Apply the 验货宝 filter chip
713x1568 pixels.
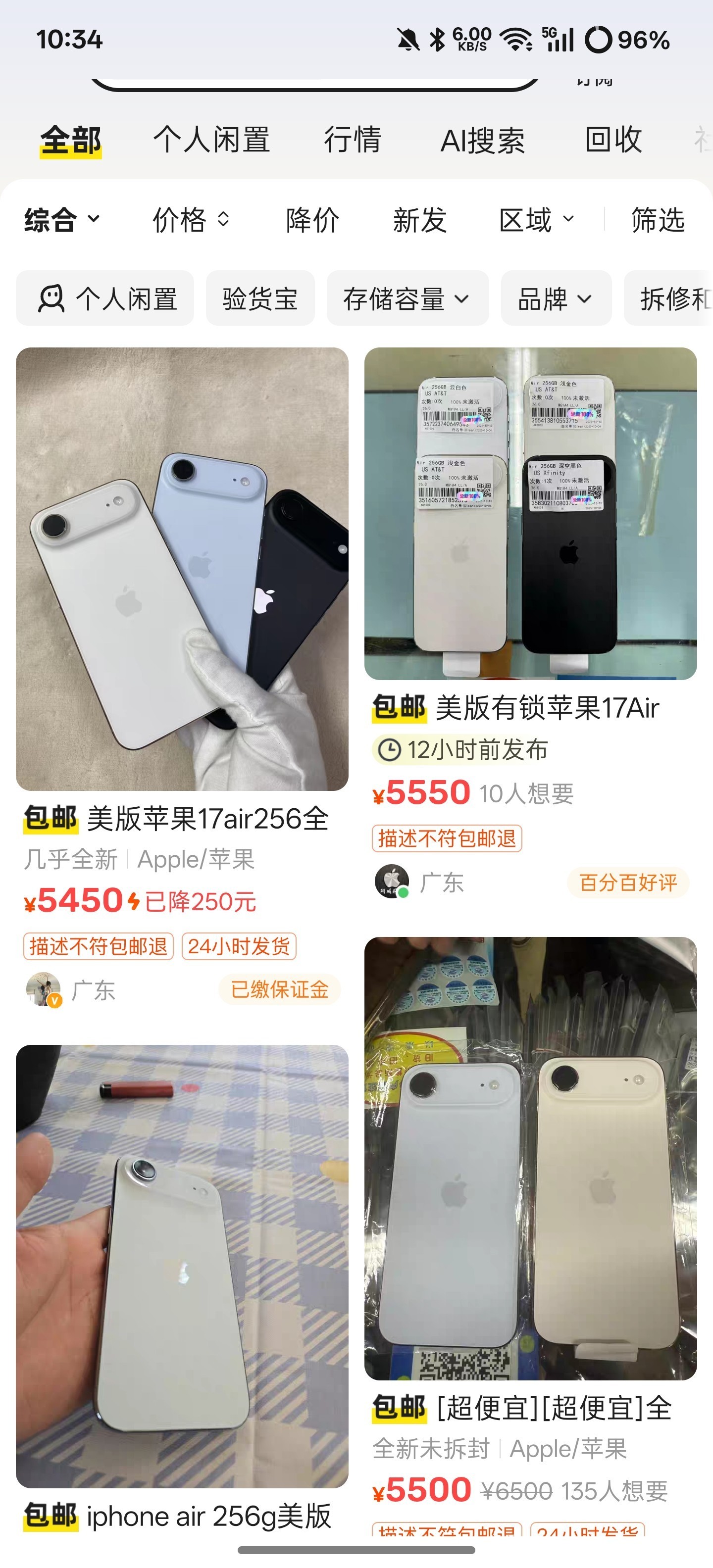tap(260, 299)
